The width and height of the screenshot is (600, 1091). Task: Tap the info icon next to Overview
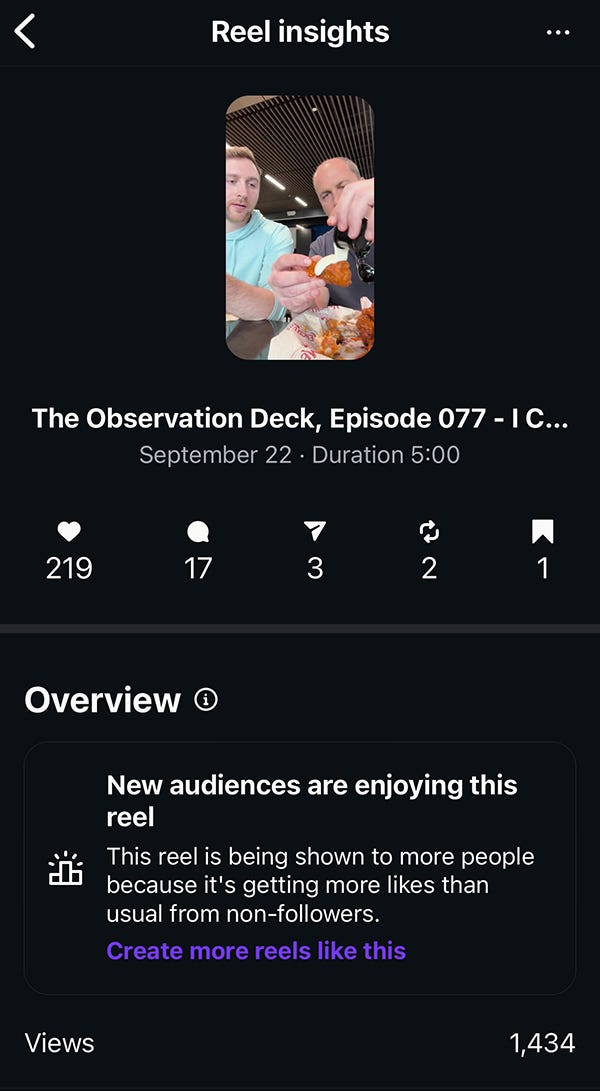coord(206,700)
